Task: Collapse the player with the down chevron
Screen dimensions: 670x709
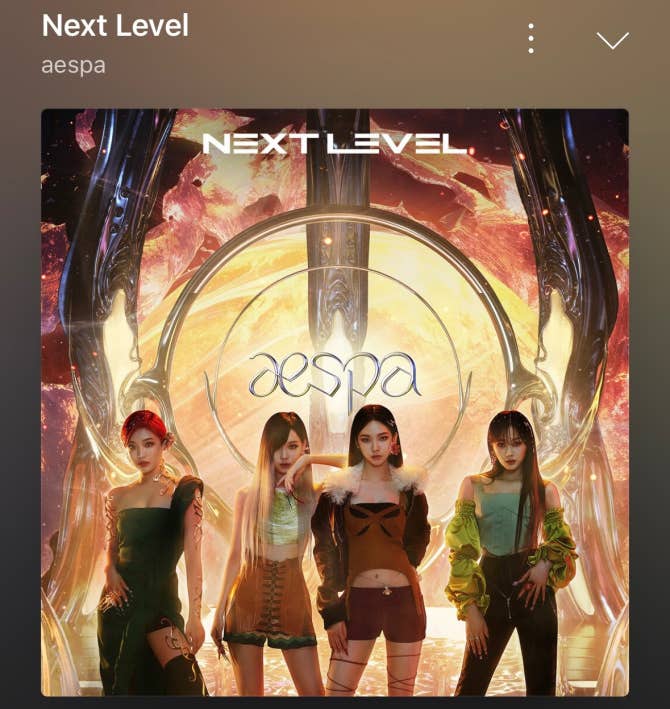Action: (x=612, y=40)
